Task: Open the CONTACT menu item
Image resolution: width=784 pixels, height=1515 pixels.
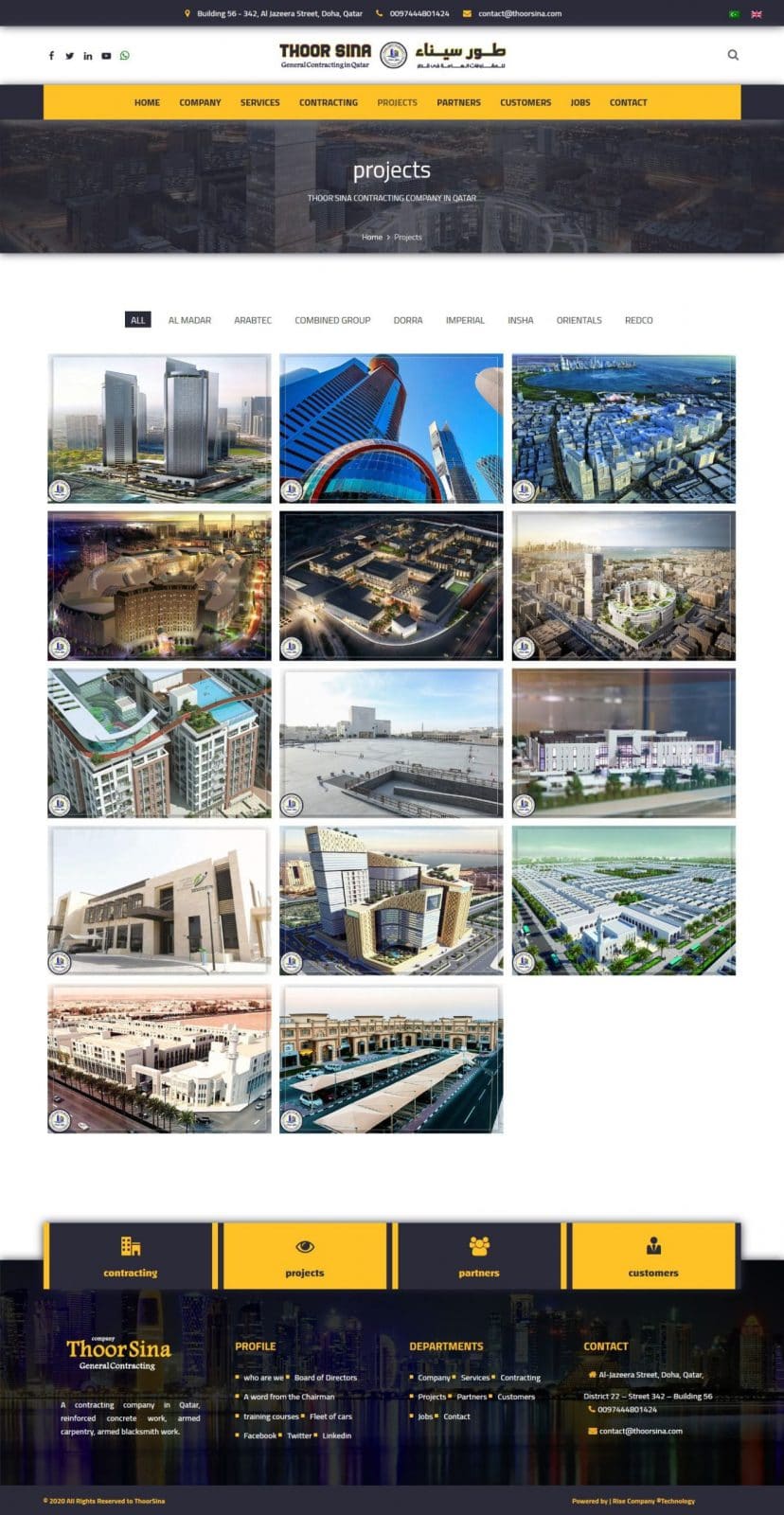Action: pos(628,102)
